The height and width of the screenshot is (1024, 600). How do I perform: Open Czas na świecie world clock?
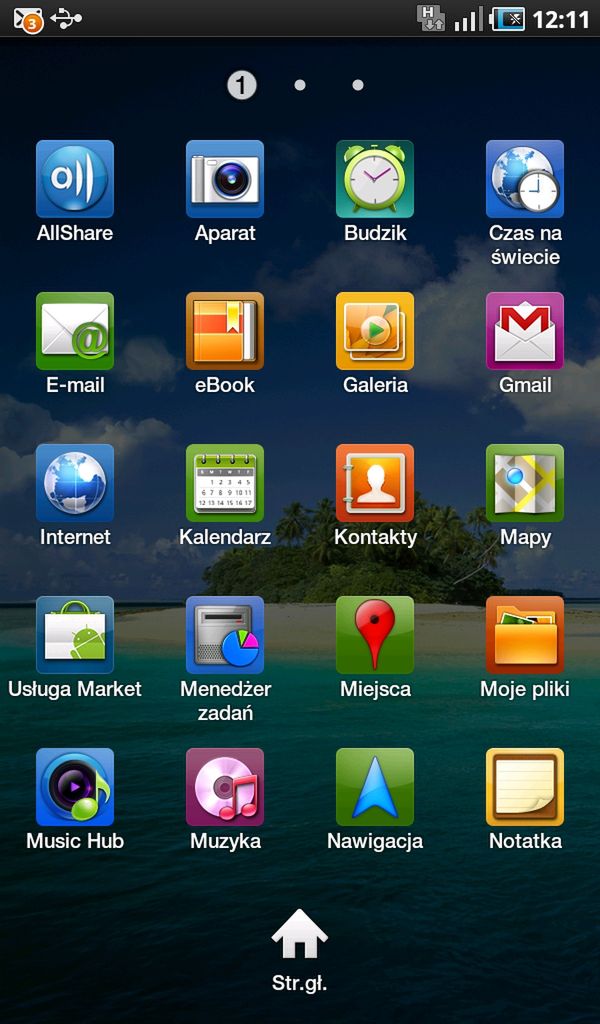point(525,180)
